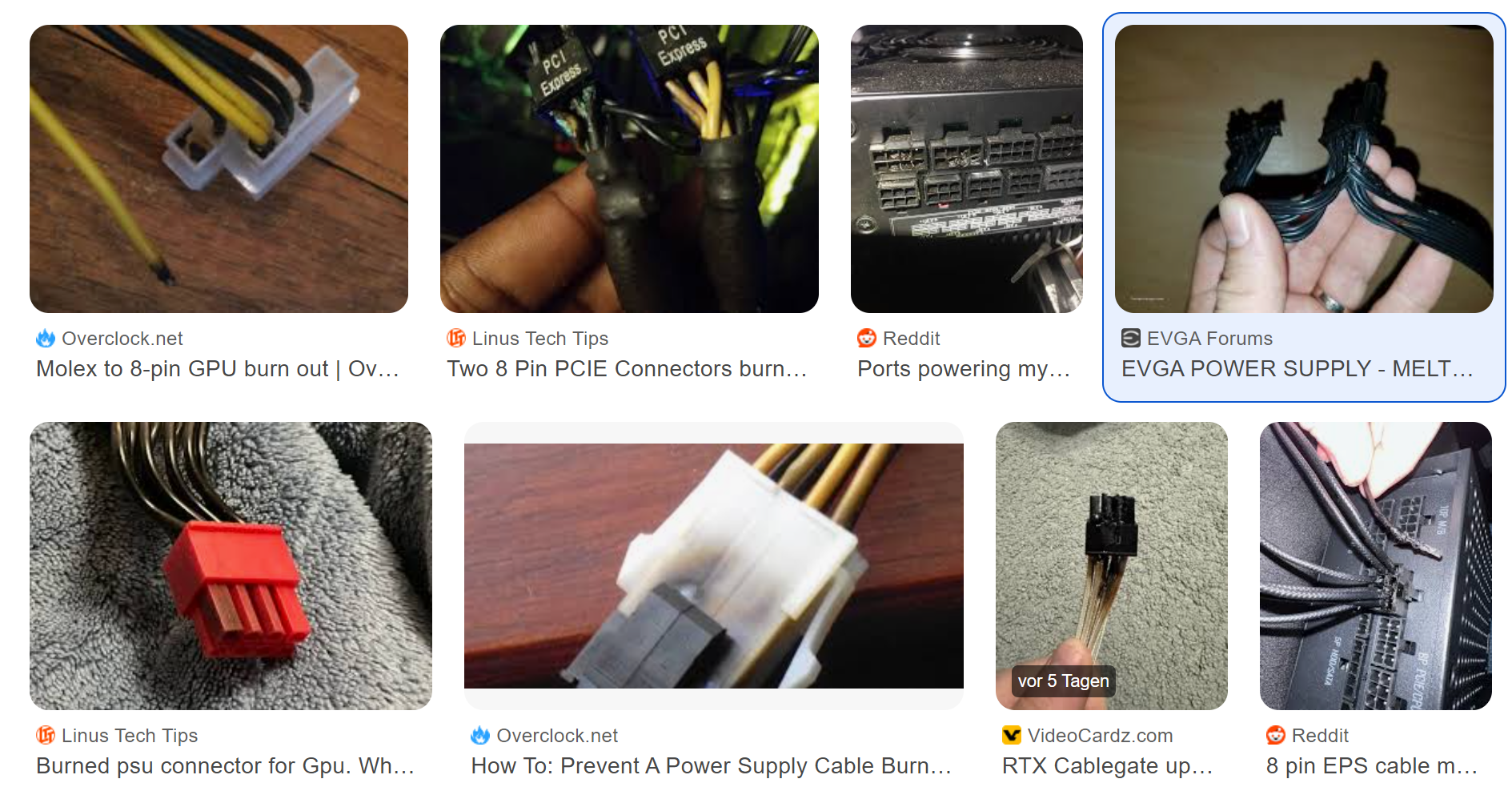This screenshot has width=1512, height=795.
Task: View the VideoCardz RTX Cablegate result
Action: point(1107,765)
